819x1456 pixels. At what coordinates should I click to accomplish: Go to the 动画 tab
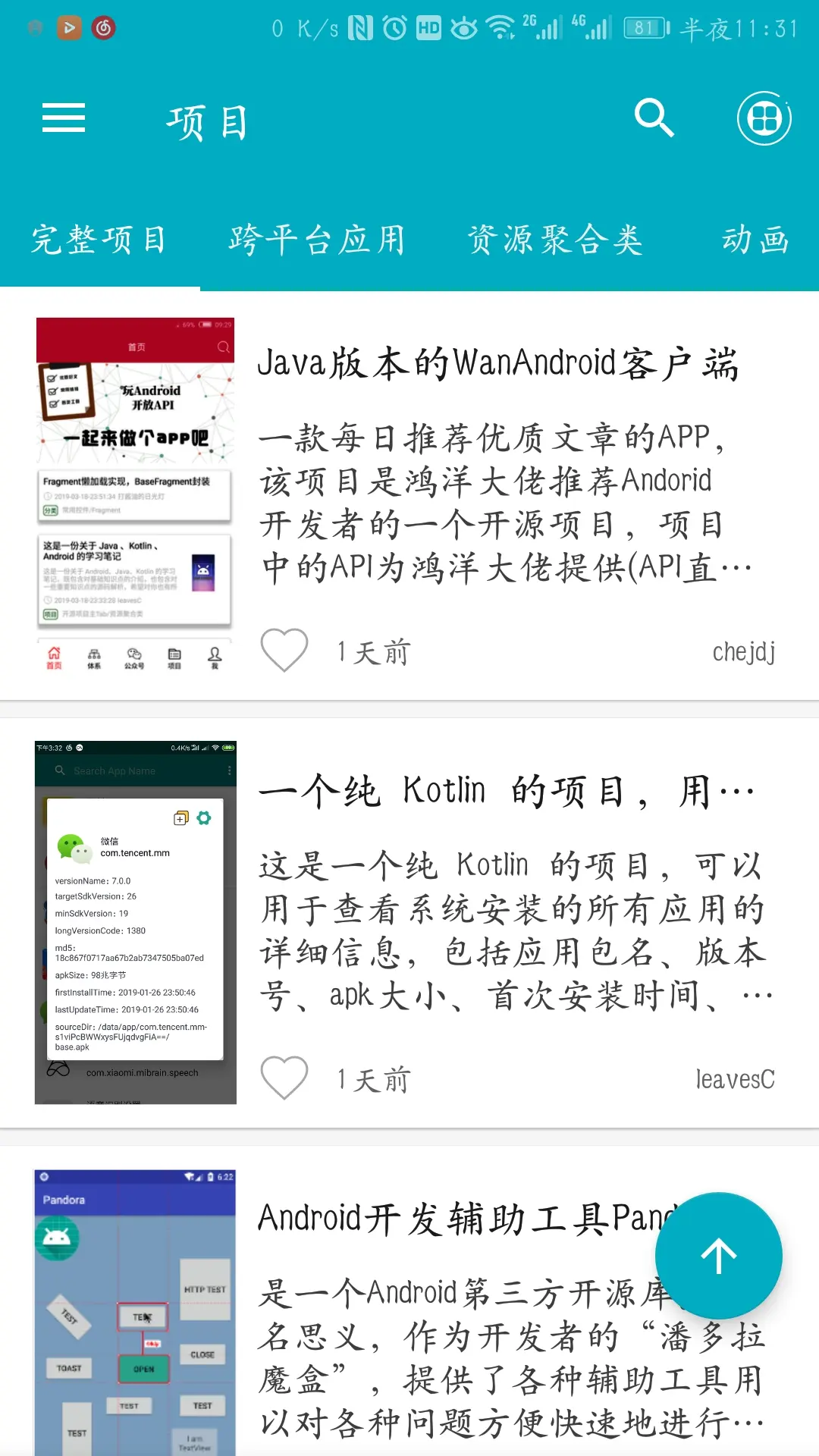755,240
